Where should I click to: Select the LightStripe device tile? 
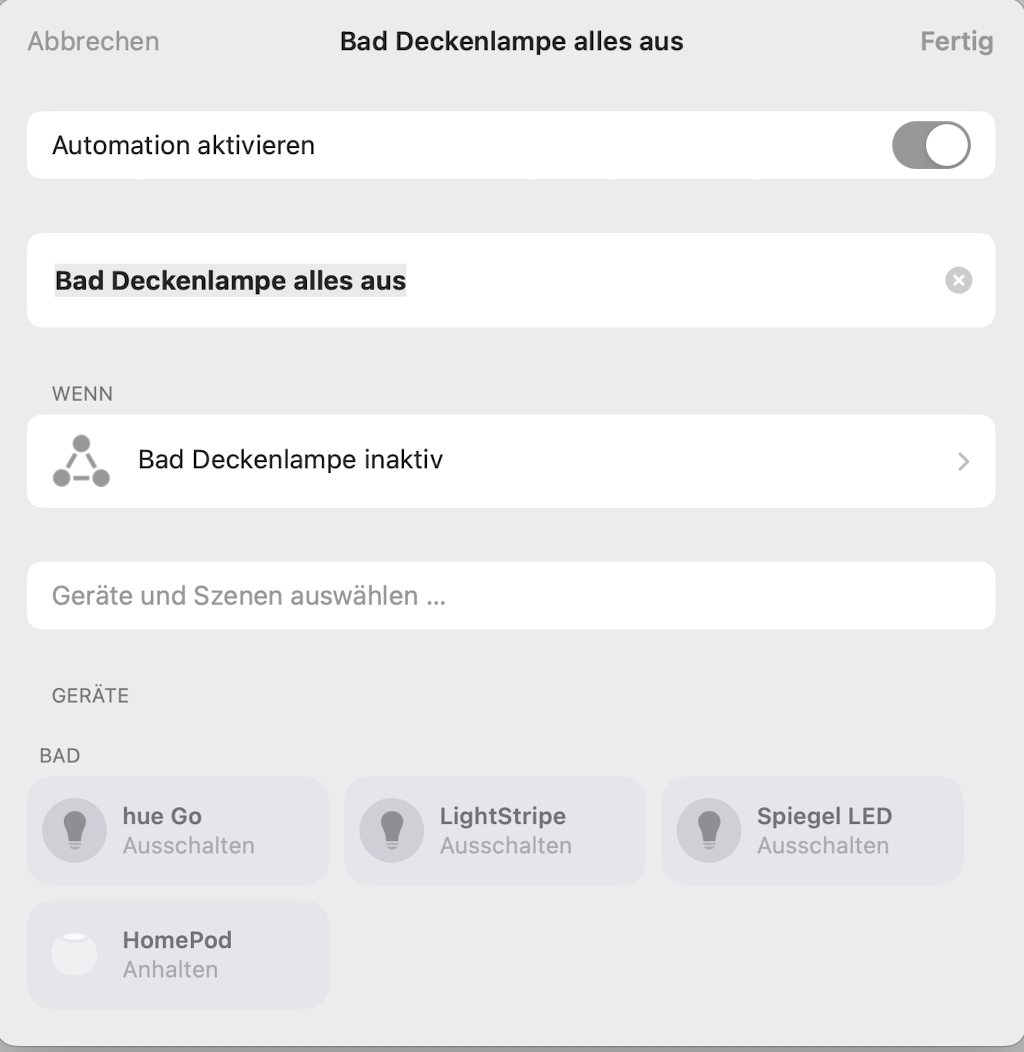pos(495,831)
